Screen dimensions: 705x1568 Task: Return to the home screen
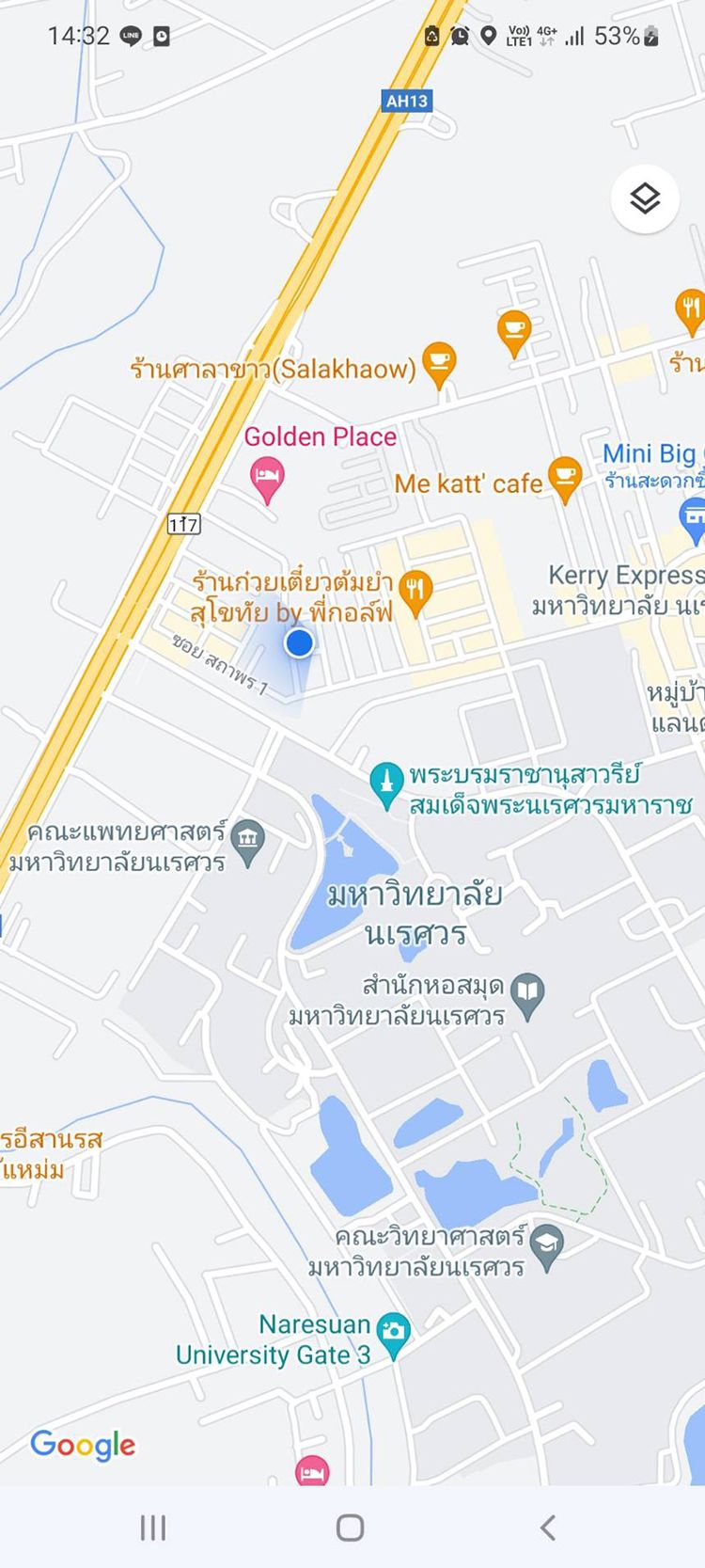[351, 1528]
